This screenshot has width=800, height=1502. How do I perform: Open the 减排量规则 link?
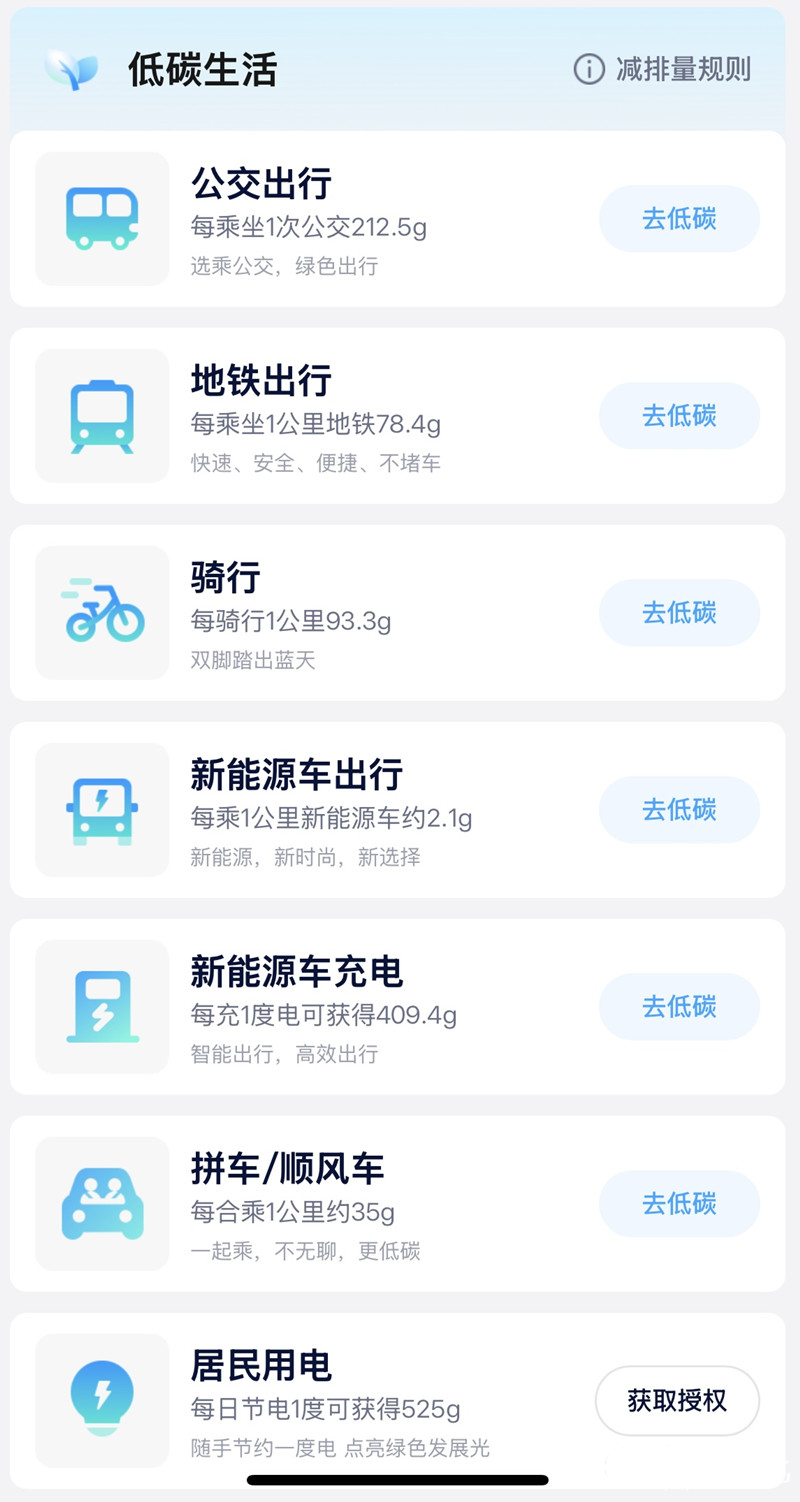(x=688, y=70)
